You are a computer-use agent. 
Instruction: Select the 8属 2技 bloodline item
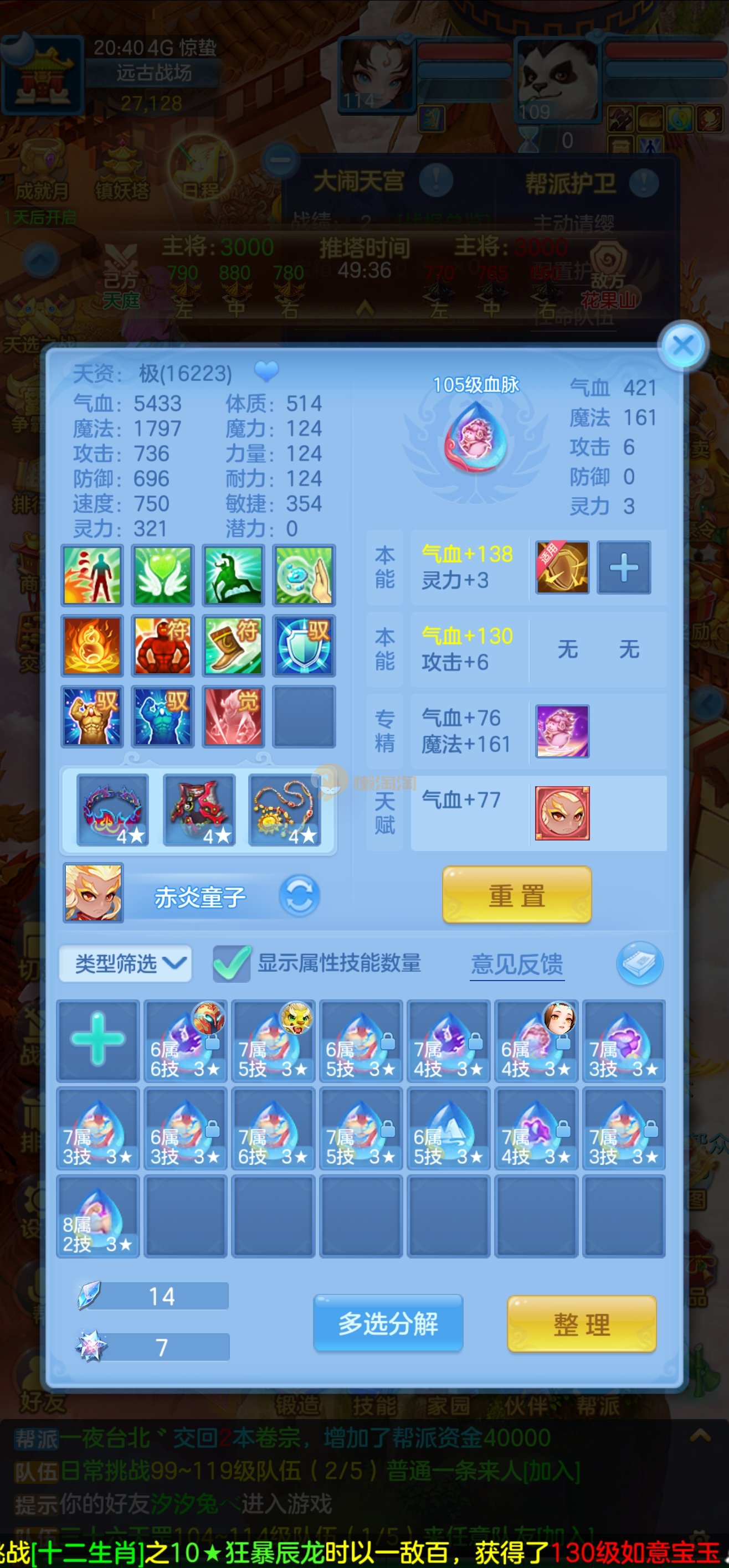pos(98,1216)
